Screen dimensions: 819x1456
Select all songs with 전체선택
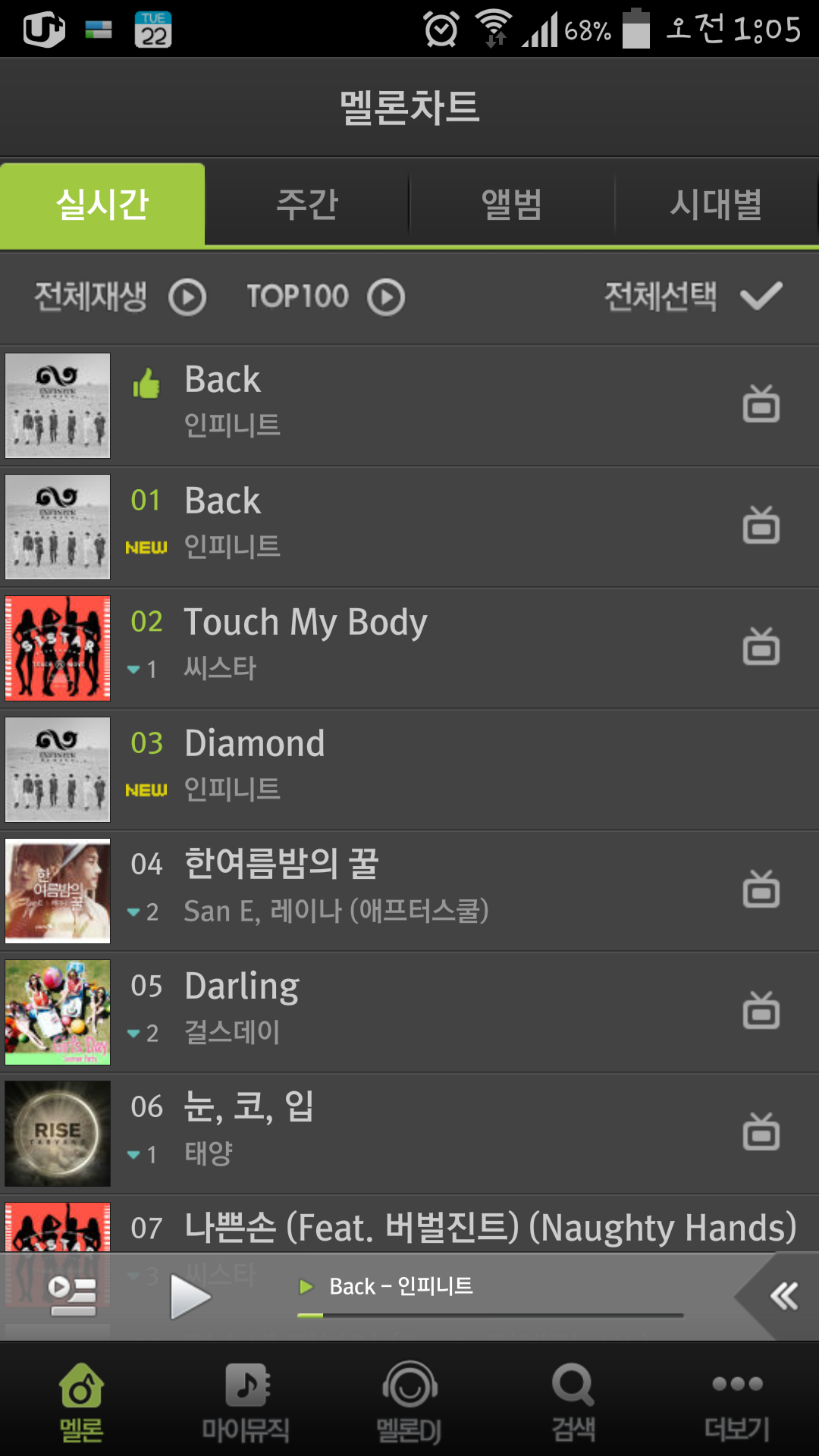[692, 297]
